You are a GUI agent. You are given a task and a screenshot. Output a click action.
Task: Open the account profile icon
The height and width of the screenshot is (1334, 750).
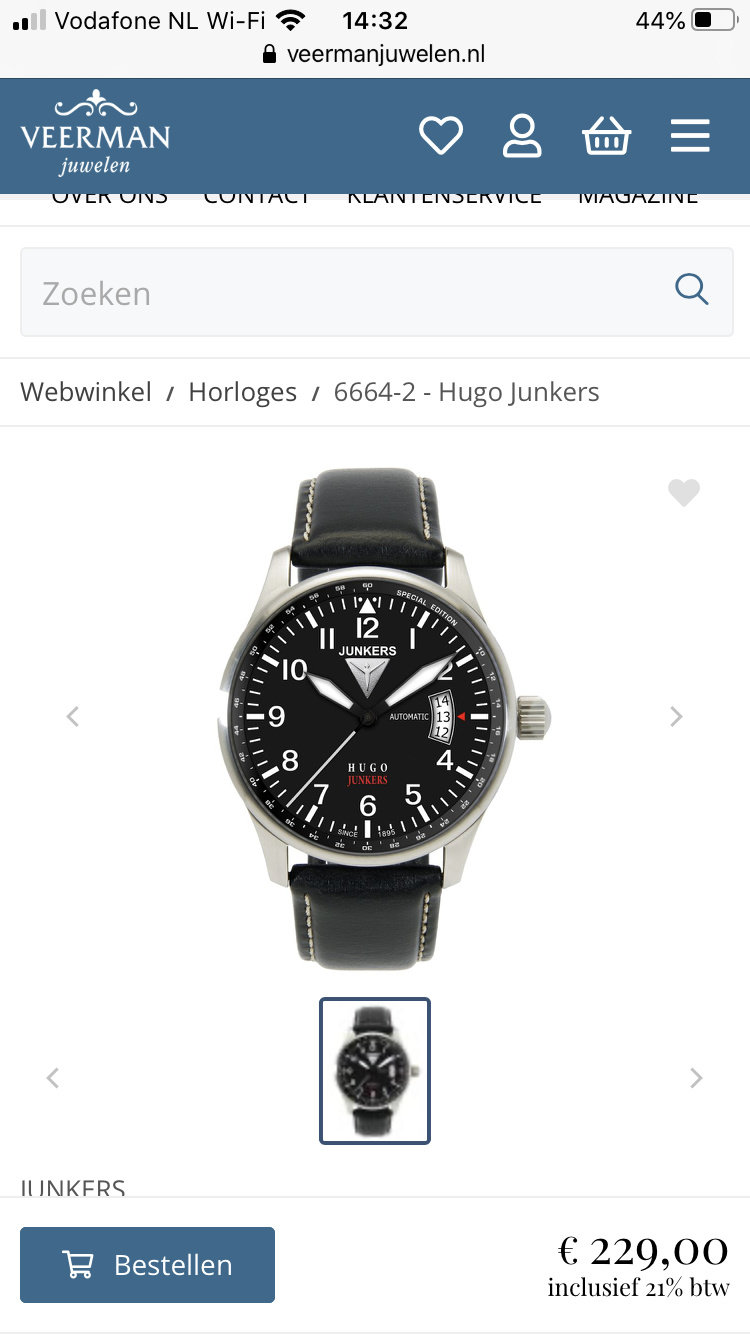coord(522,136)
